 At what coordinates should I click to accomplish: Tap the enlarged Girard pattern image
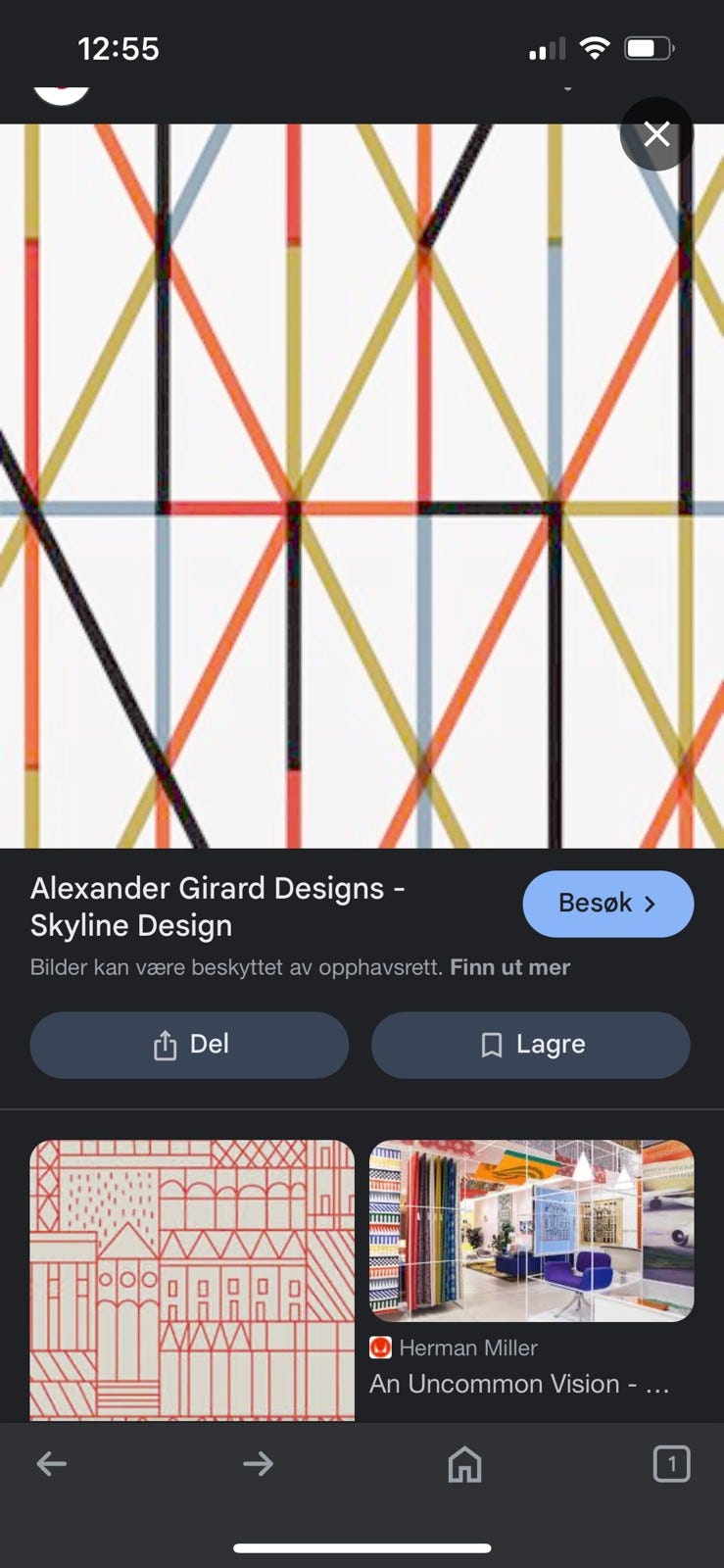[362, 485]
